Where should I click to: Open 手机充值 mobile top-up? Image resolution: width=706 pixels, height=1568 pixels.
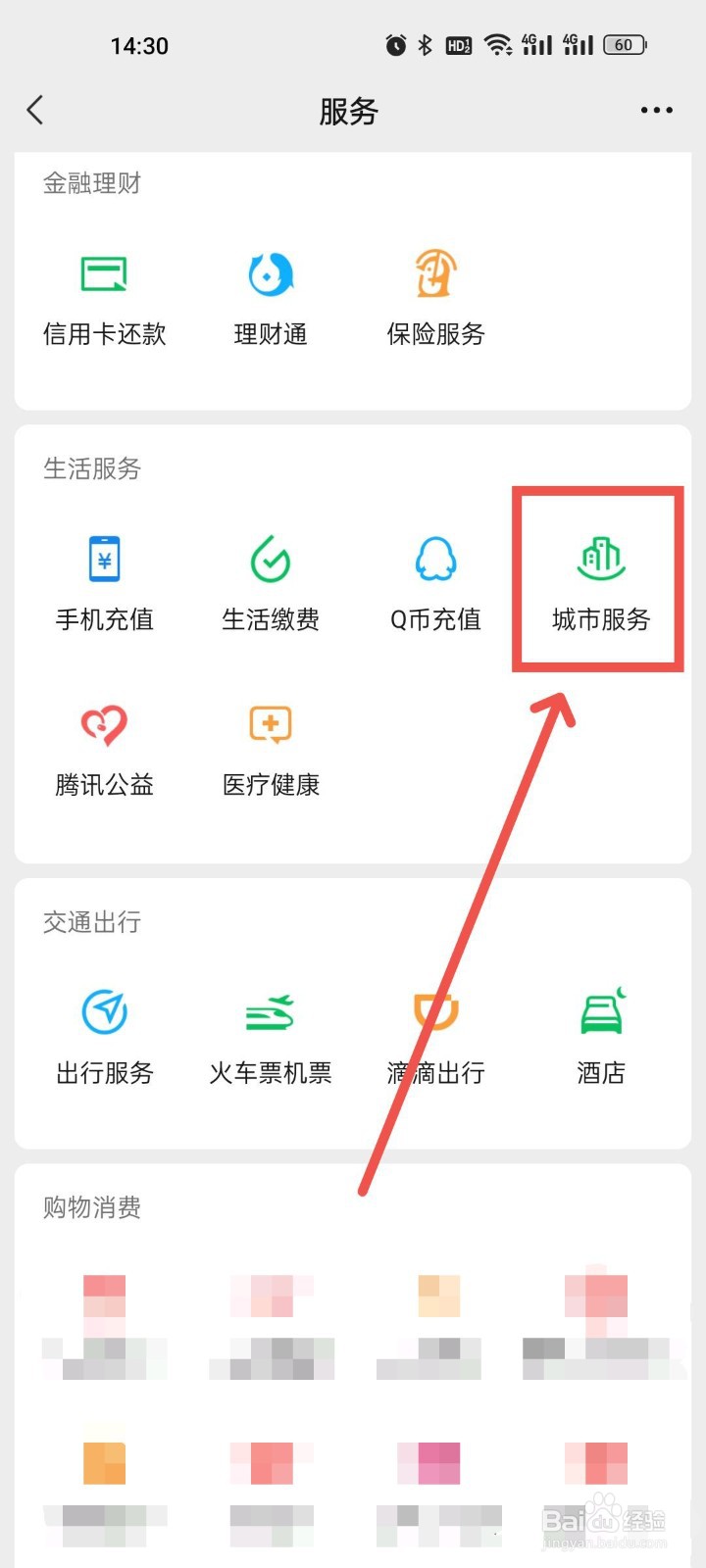(x=104, y=578)
